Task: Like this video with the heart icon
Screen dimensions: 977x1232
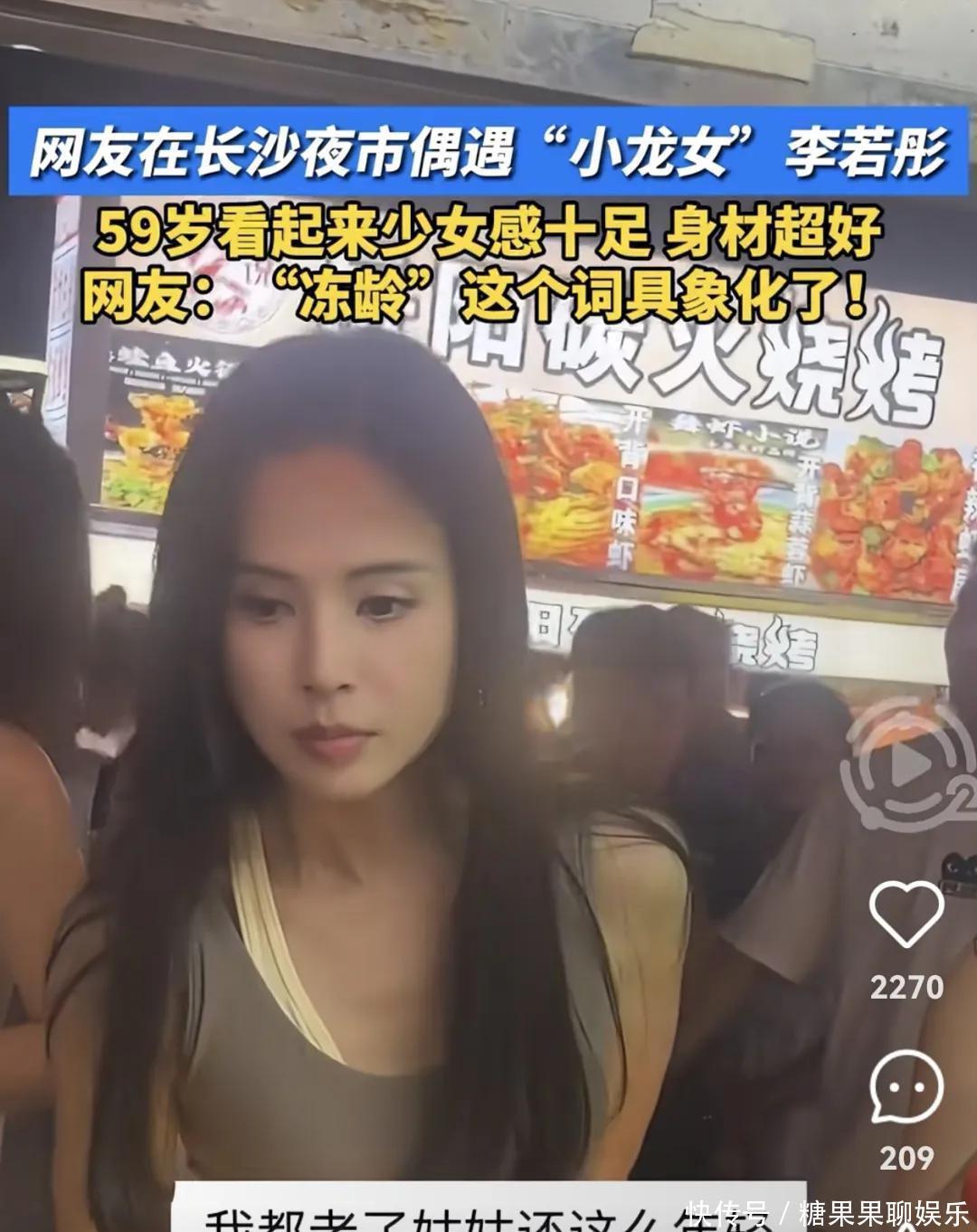Action: coord(906,915)
